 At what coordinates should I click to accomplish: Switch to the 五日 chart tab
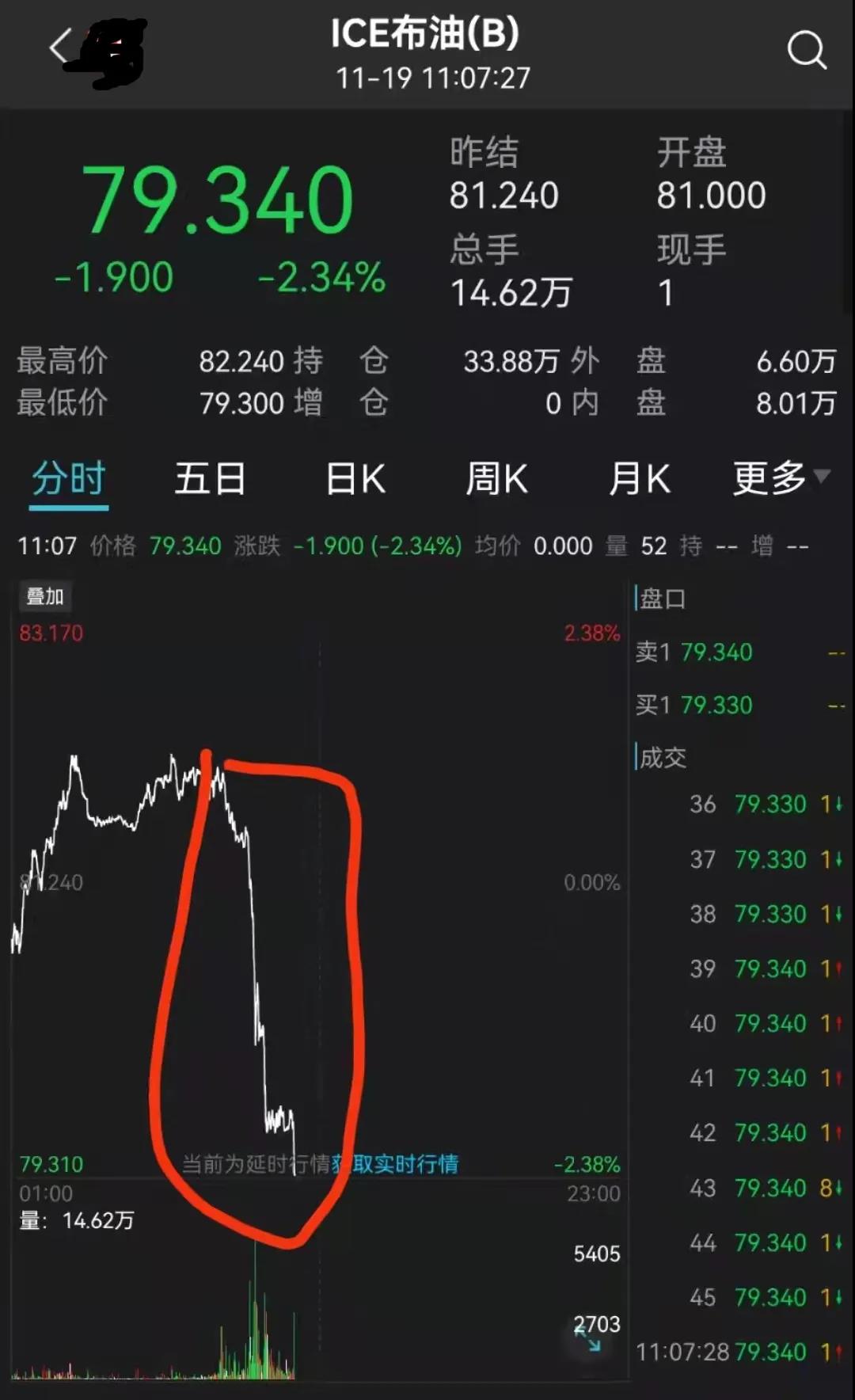(x=210, y=479)
